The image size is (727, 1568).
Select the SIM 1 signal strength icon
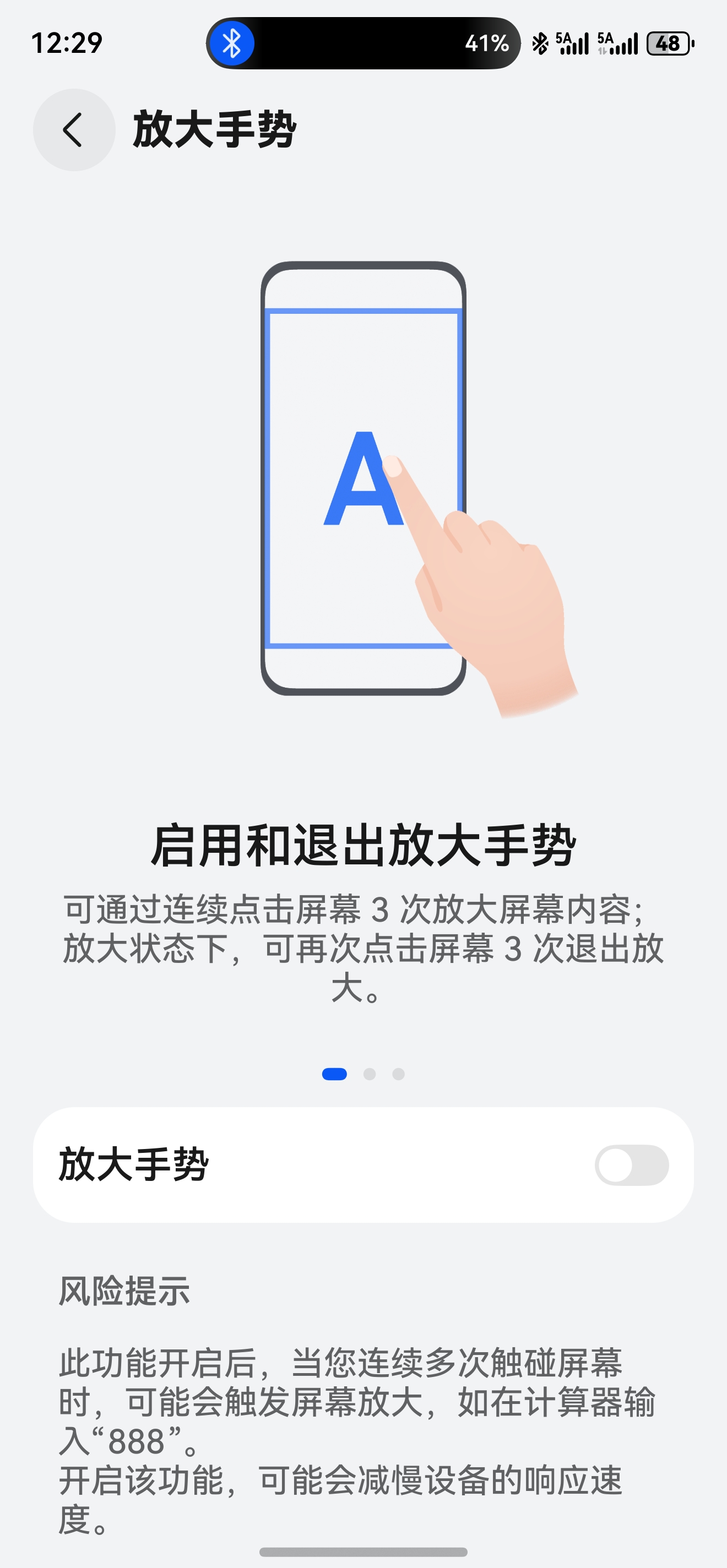573,43
